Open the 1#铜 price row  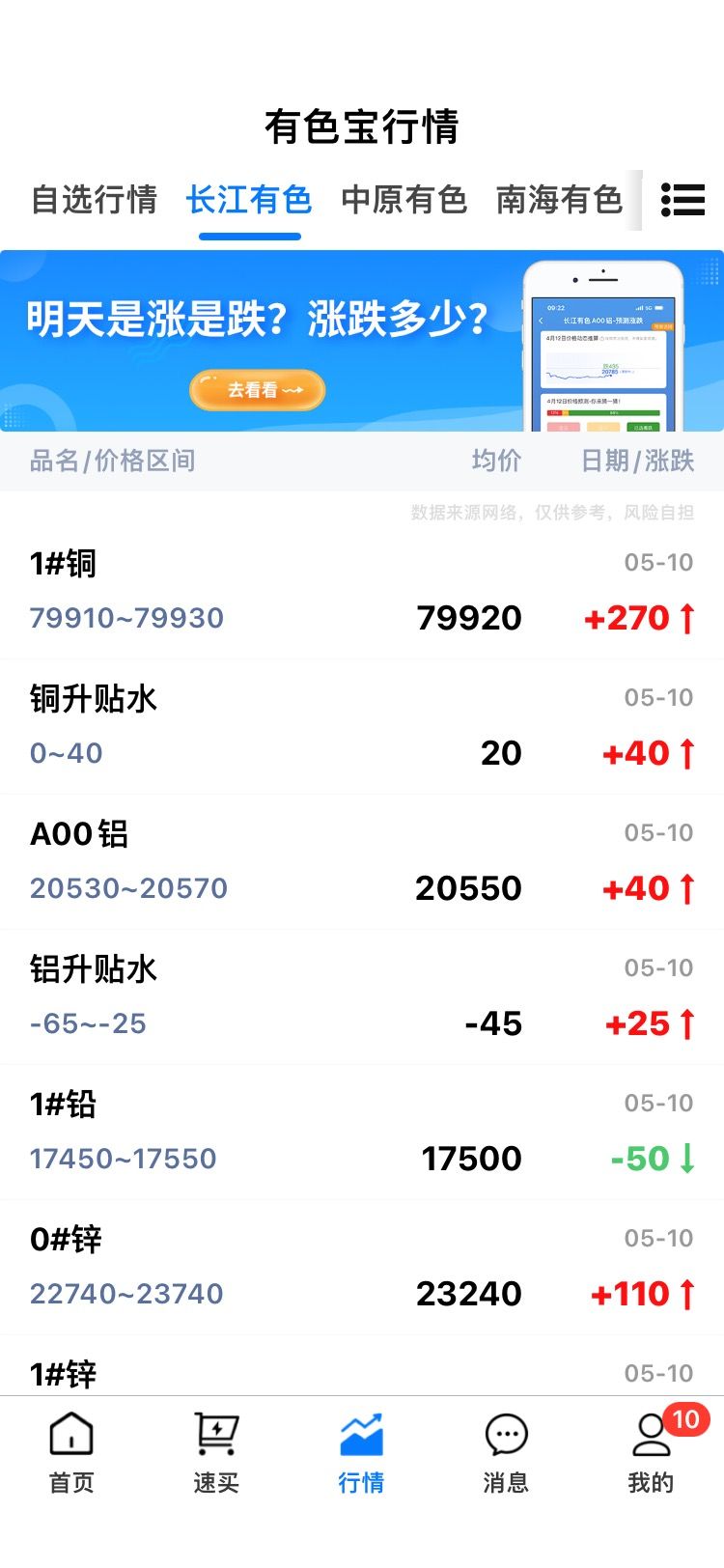[x=362, y=591]
